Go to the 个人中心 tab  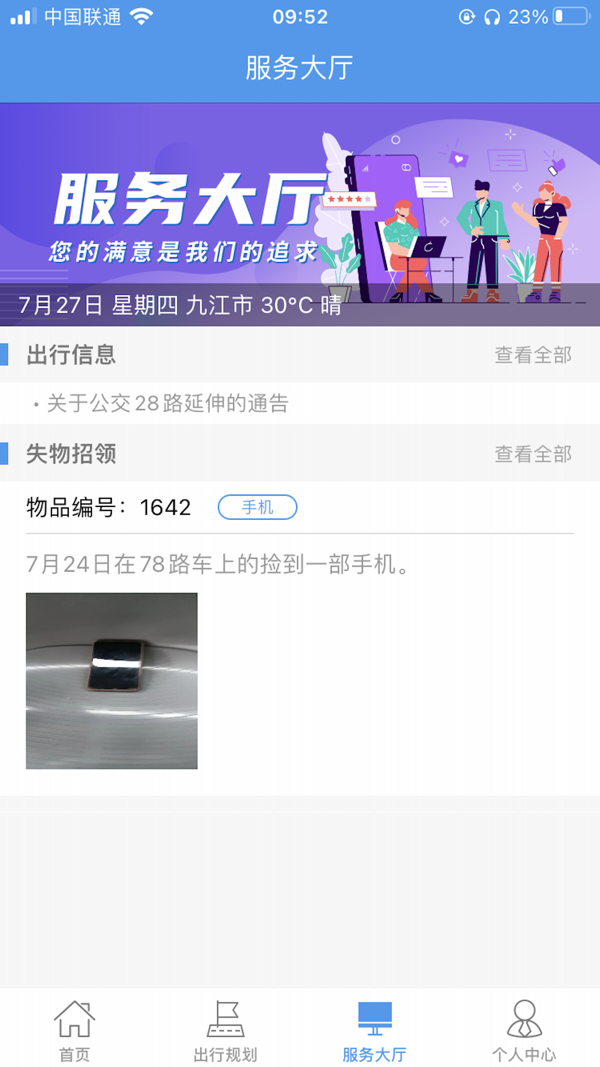[523, 1030]
